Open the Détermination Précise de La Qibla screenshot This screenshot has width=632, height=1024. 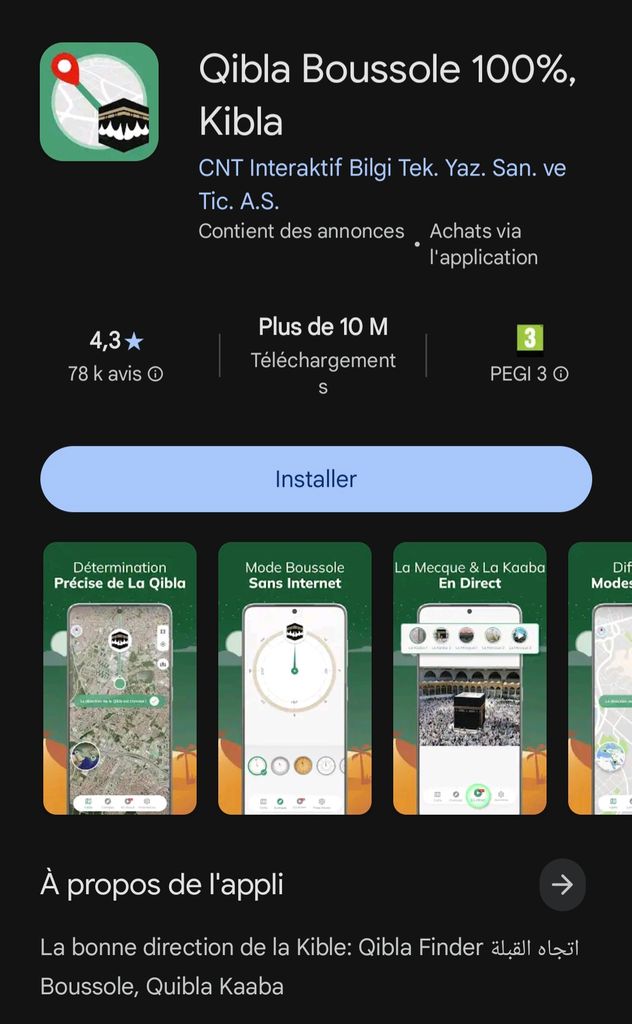[120, 678]
